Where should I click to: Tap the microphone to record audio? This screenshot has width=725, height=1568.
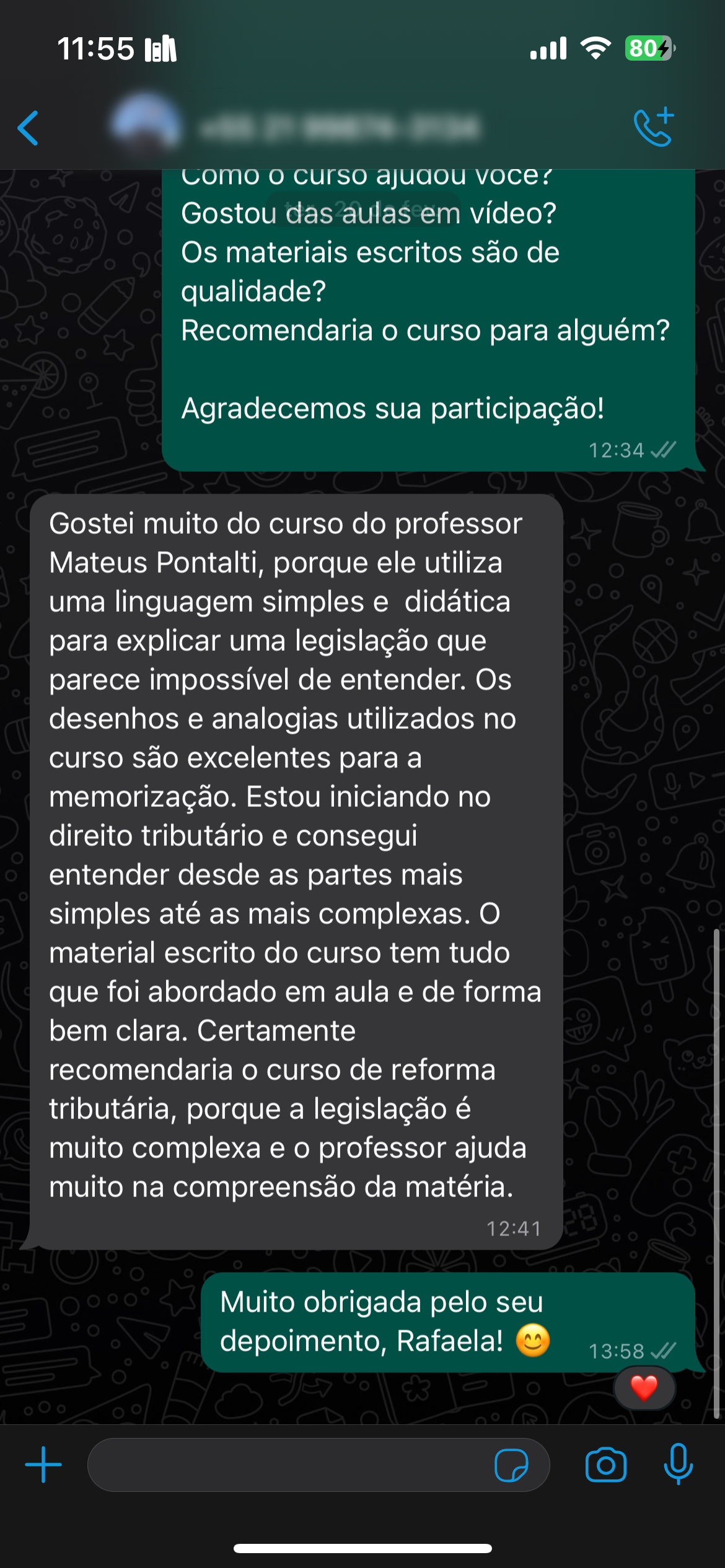678,1465
